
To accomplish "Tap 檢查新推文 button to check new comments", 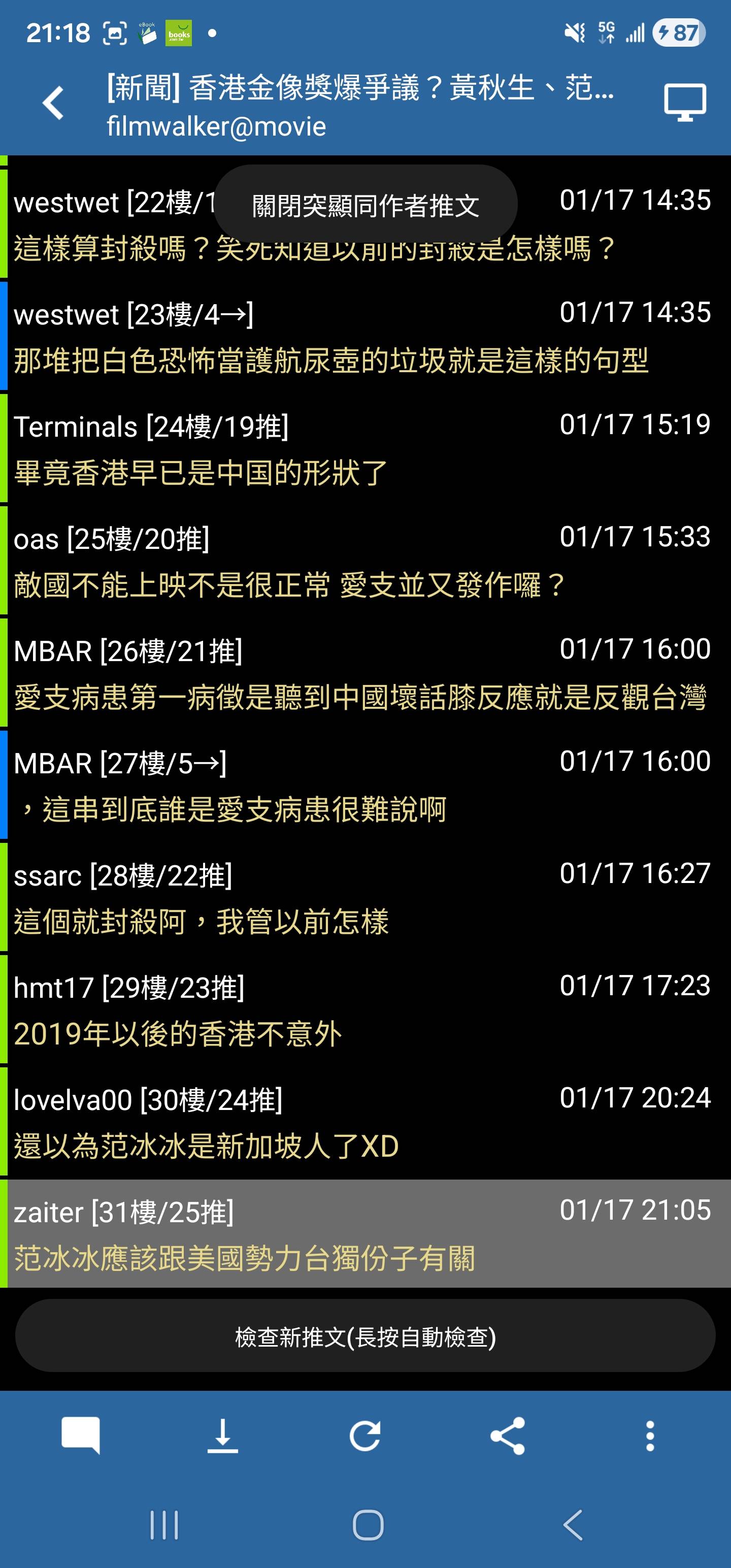I will [x=365, y=1336].
